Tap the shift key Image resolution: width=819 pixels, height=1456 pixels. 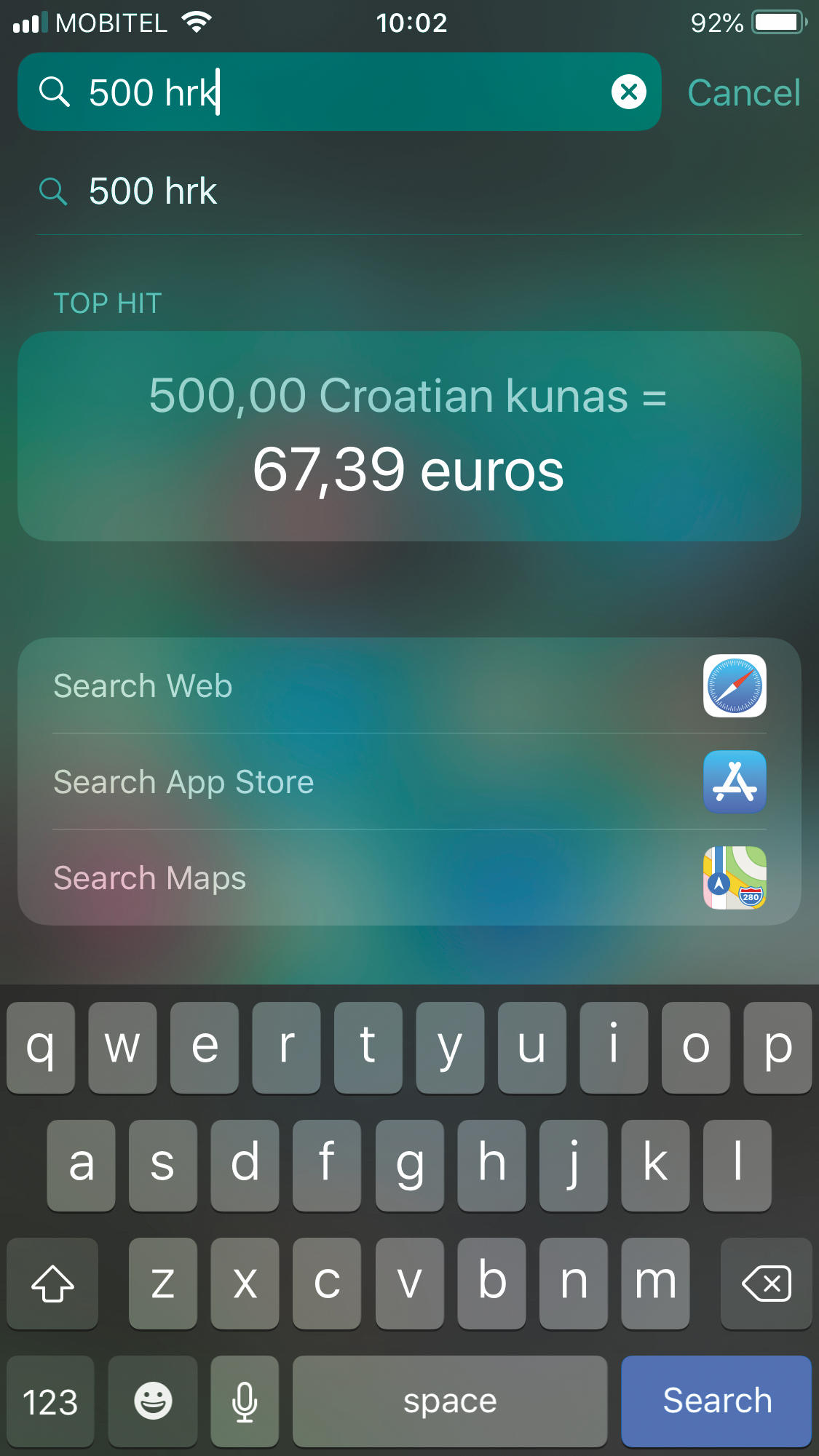(52, 1283)
